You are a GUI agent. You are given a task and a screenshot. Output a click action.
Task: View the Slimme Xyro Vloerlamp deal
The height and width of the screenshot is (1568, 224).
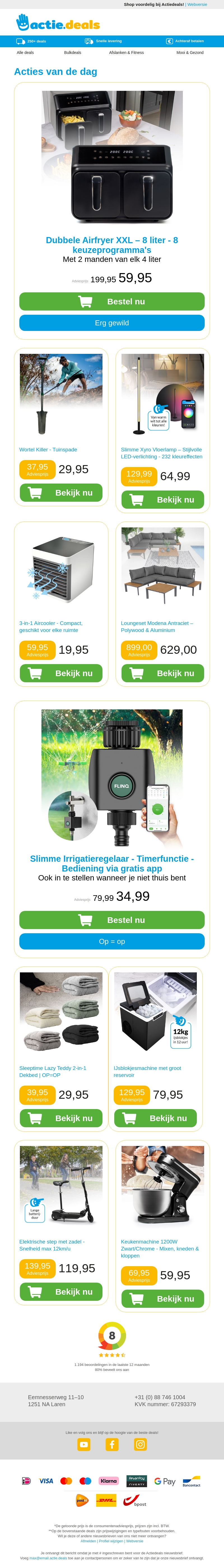[x=162, y=500]
